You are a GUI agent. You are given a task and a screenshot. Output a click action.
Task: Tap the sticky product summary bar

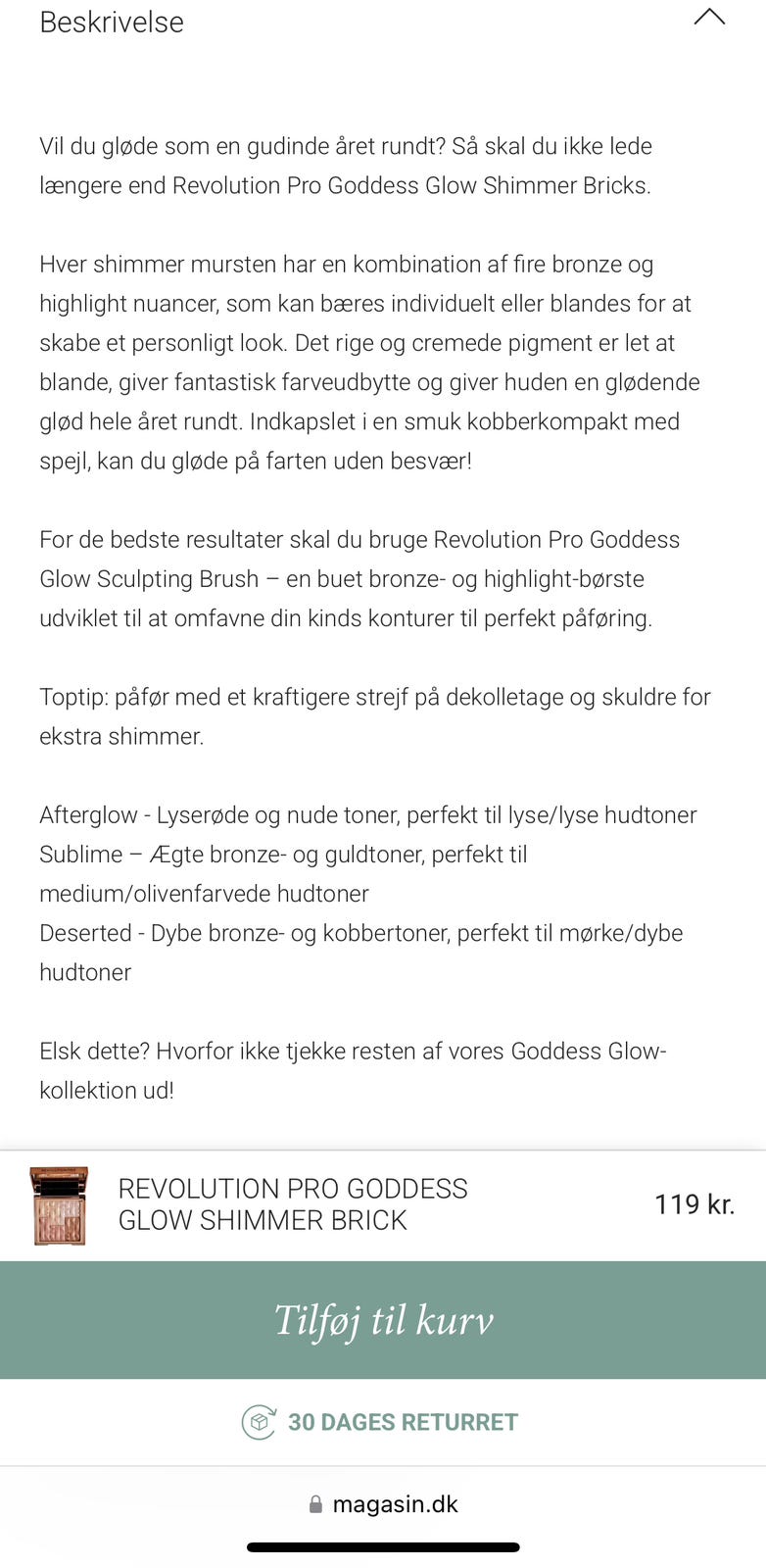(x=383, y=1203)
